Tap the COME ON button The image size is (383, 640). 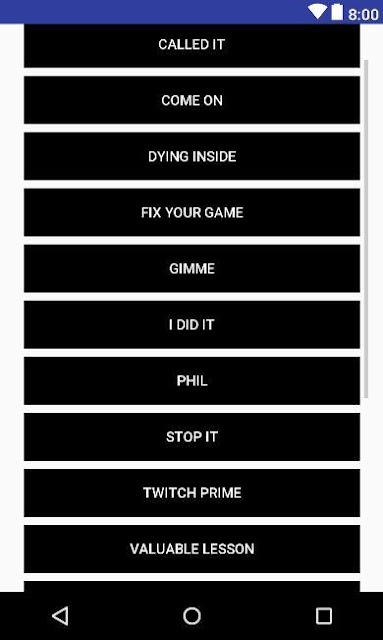coord(192,100)
